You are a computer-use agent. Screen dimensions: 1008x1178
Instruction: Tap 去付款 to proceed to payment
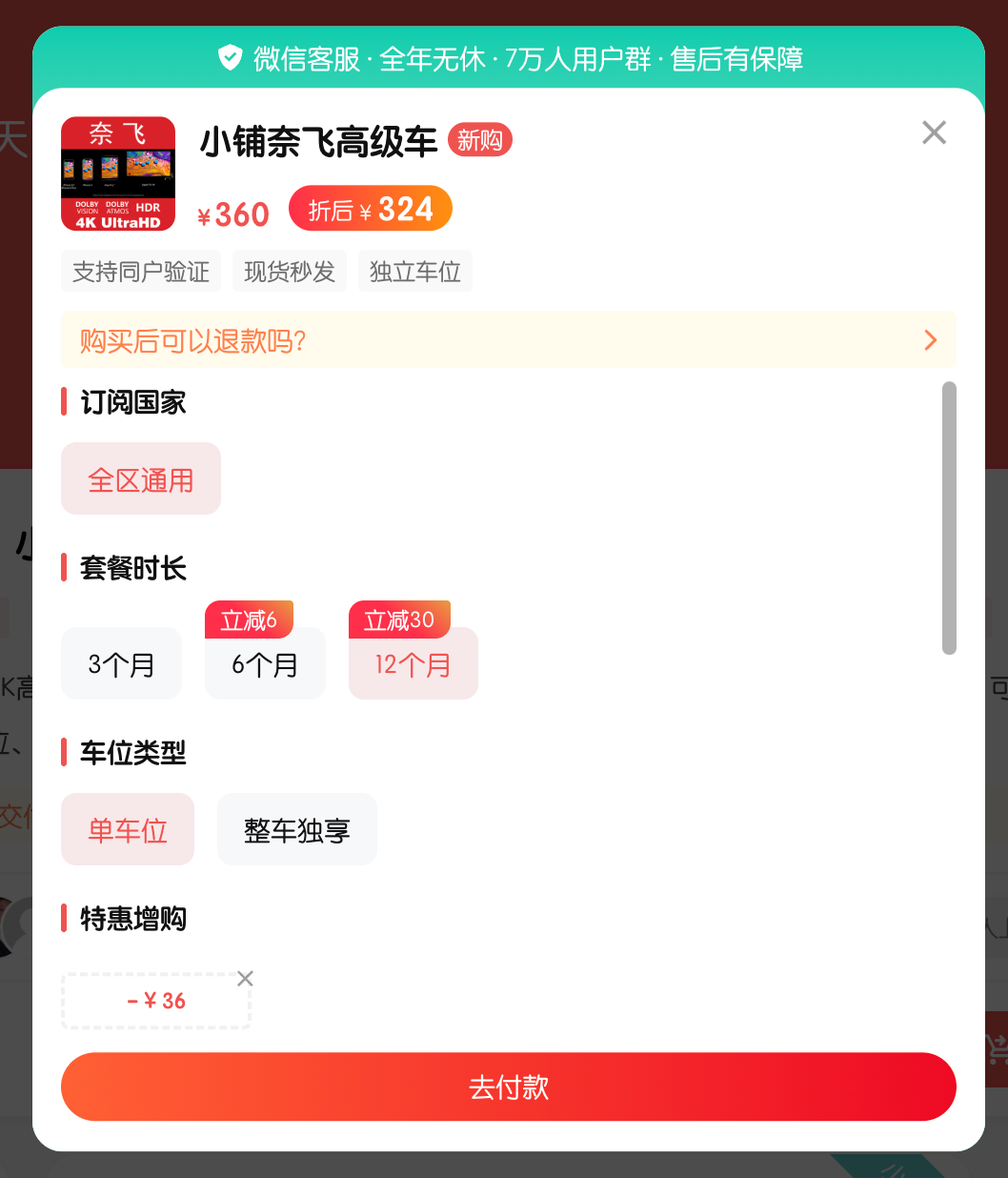tap(508, 1087)
